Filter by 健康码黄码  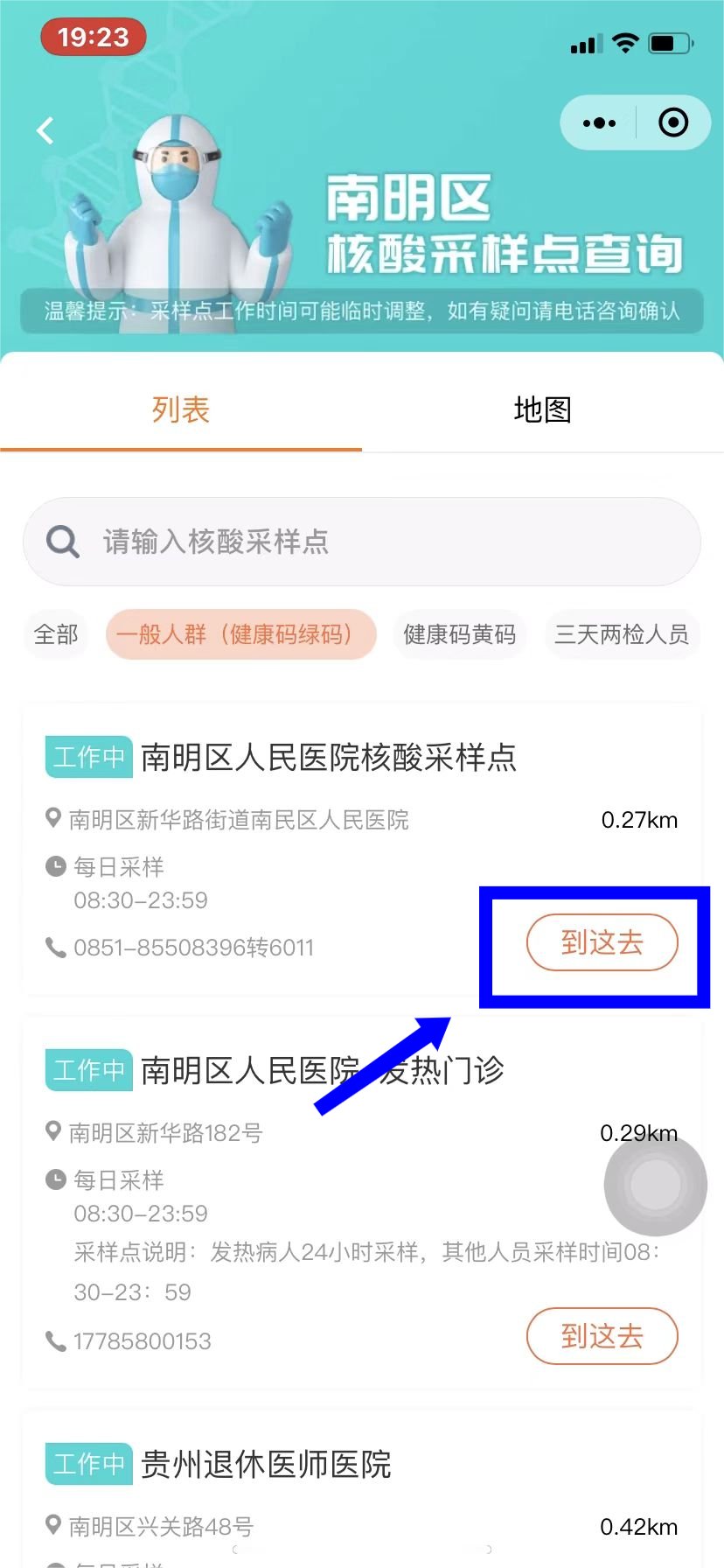click(460, 634)
